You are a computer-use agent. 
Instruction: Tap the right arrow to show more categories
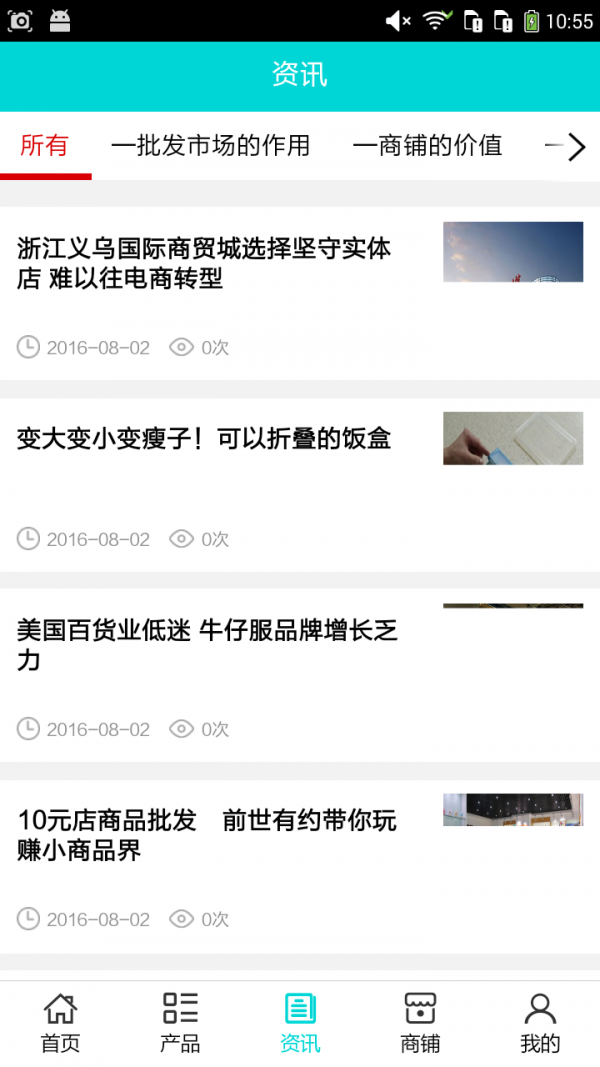(576, 148)
